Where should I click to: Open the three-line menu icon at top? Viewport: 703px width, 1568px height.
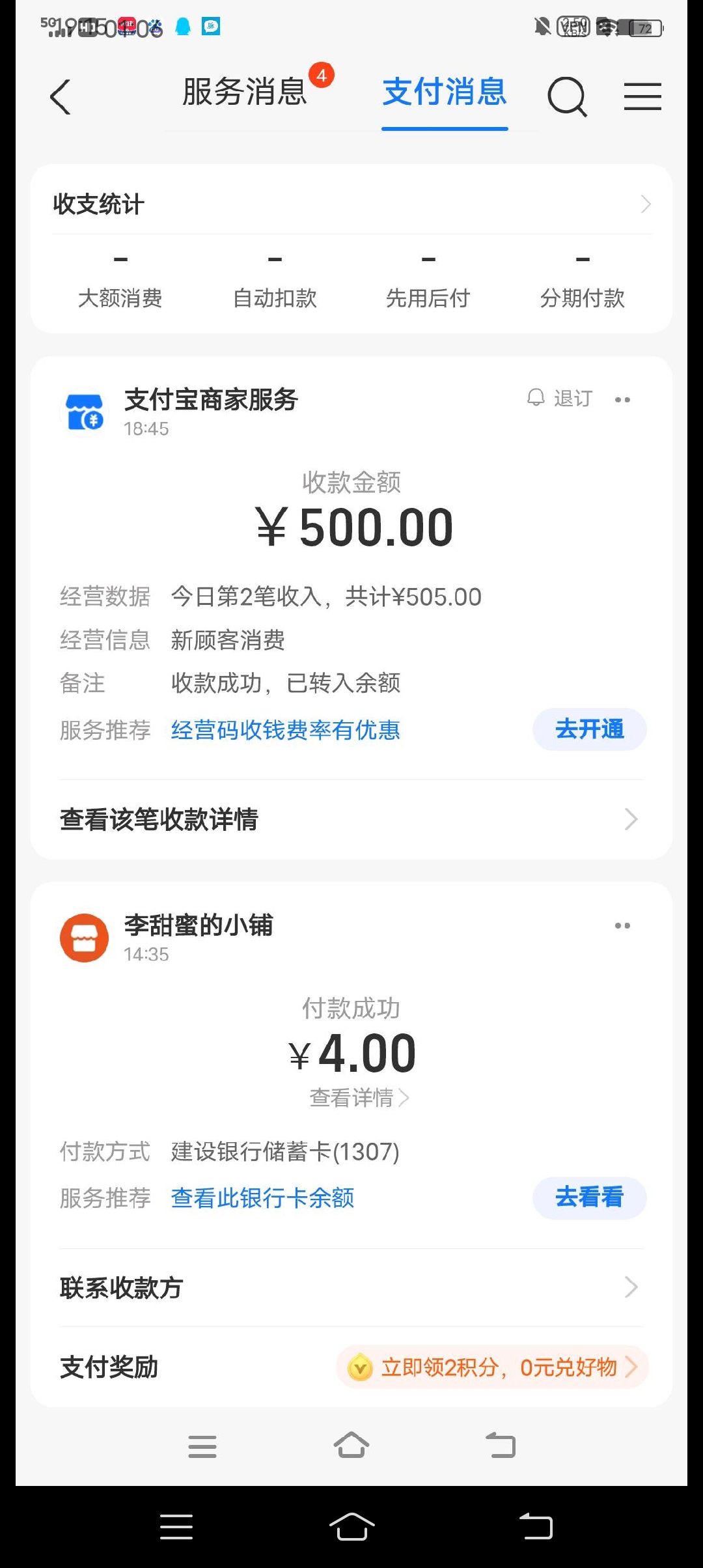click(x=642, y=96)
